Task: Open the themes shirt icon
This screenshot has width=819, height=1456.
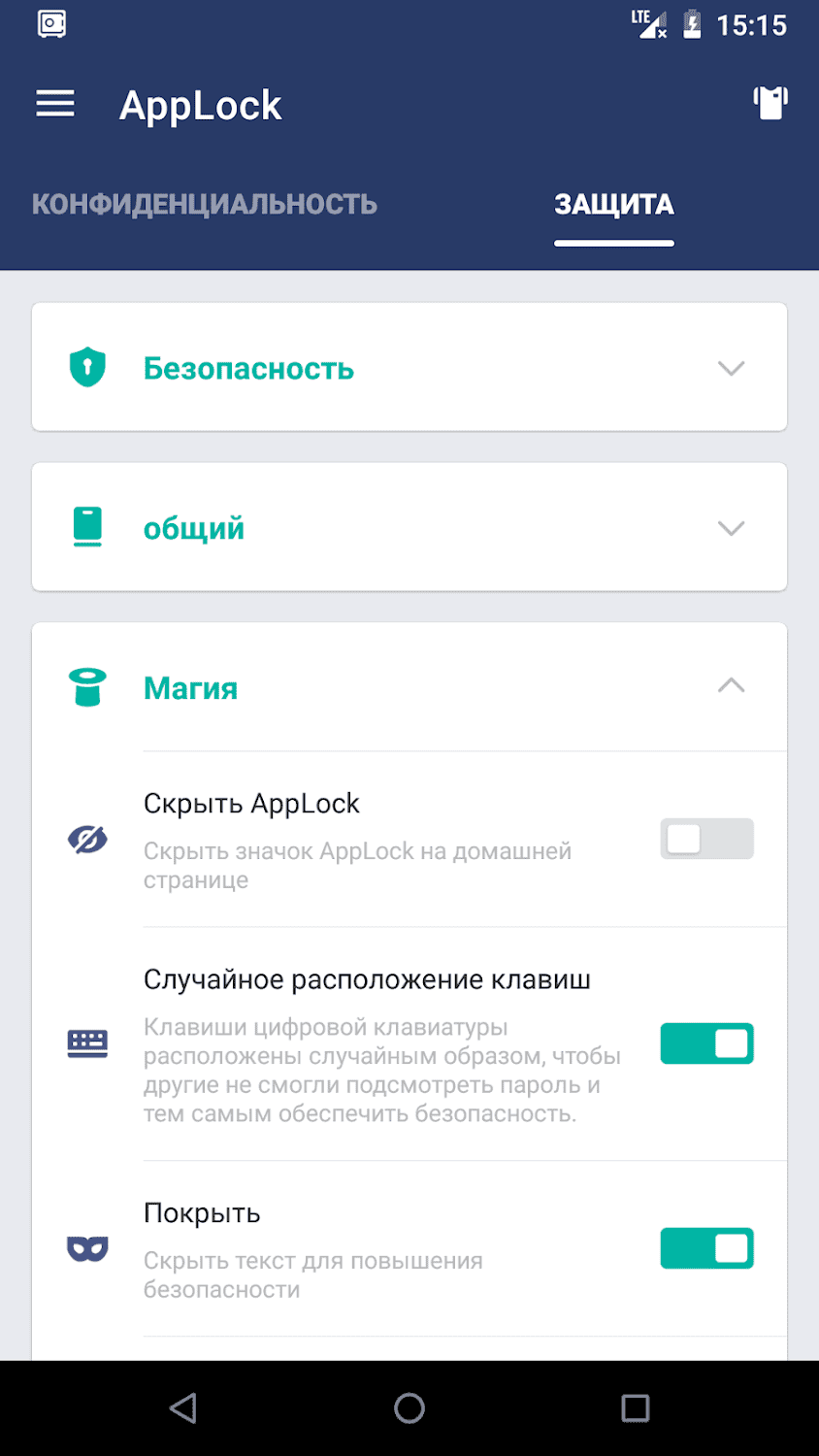Action: 770,103
